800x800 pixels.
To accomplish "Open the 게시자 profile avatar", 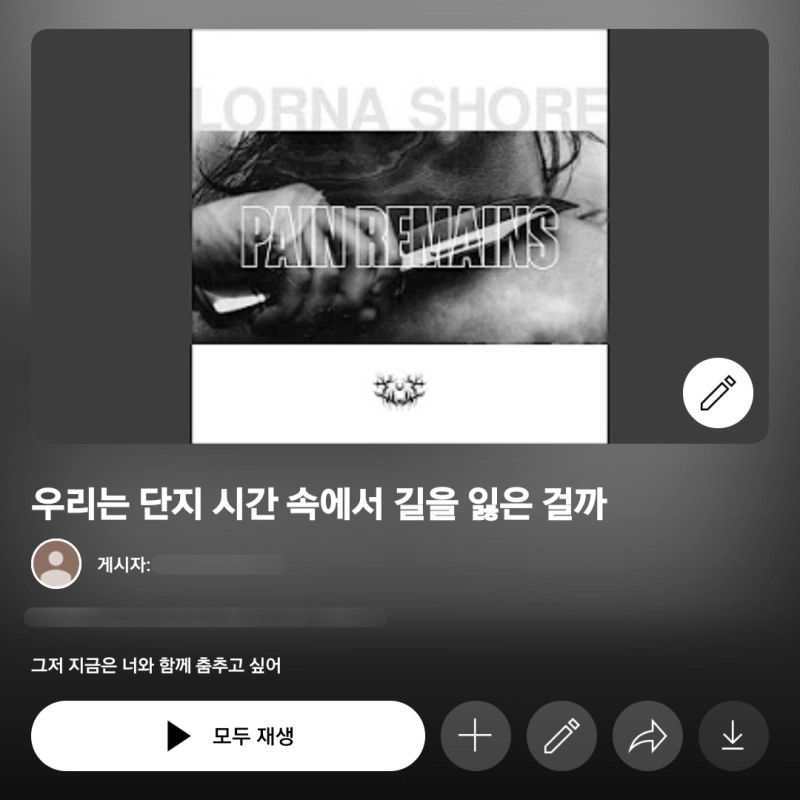I will coord(56,564).
